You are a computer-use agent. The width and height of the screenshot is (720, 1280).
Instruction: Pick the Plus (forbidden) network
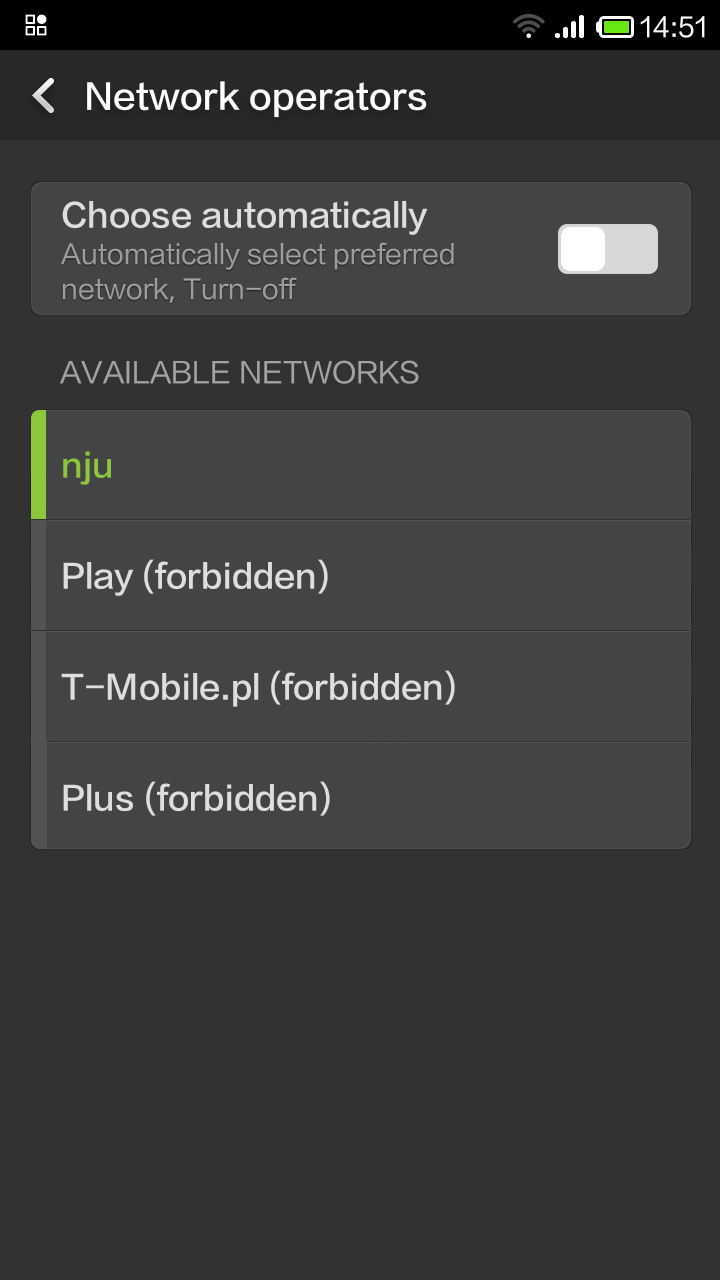point(360,797)
